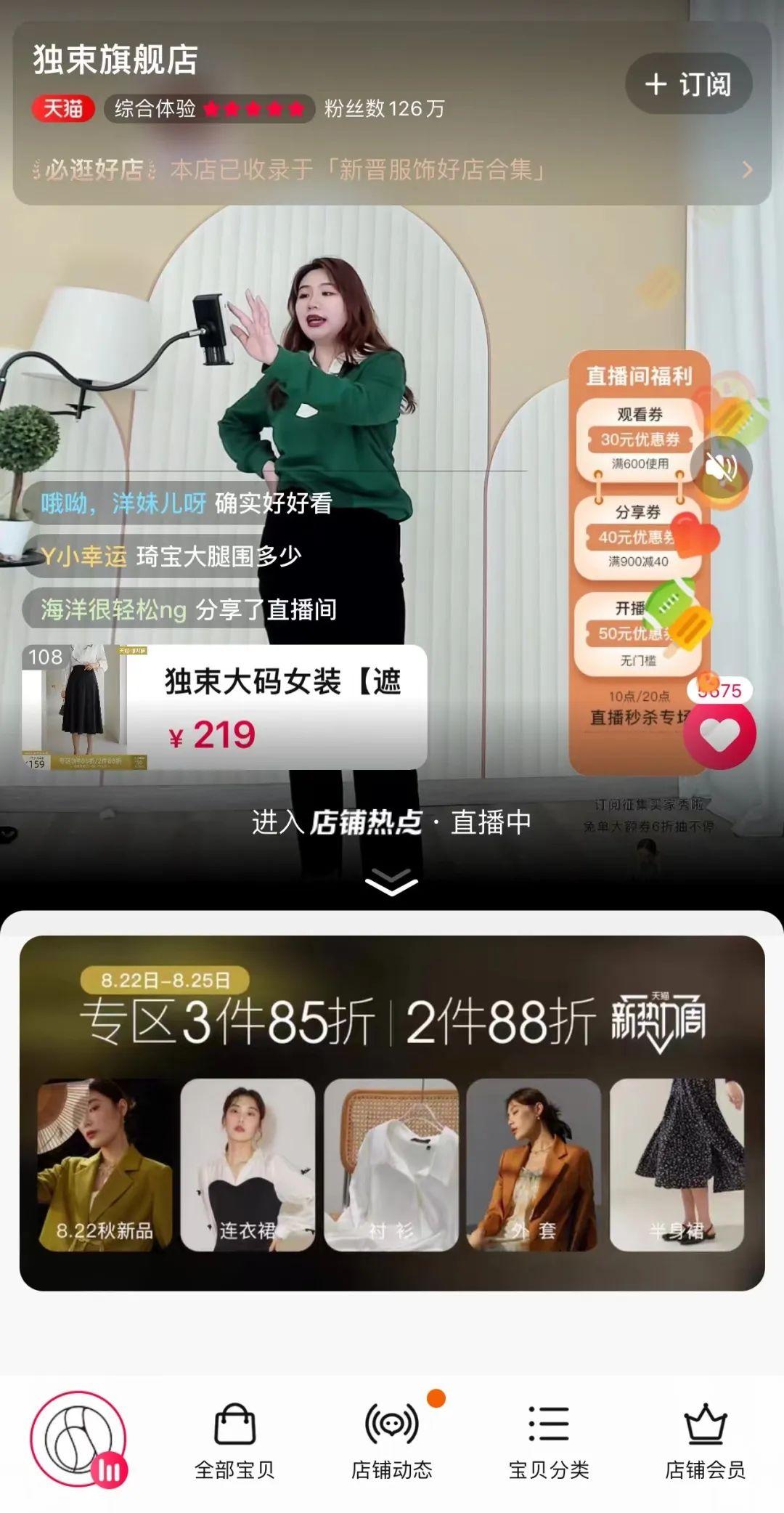Enter 店铺热点 live broadcast
This screenshot has width=784, height=1513.
(391, 822)
